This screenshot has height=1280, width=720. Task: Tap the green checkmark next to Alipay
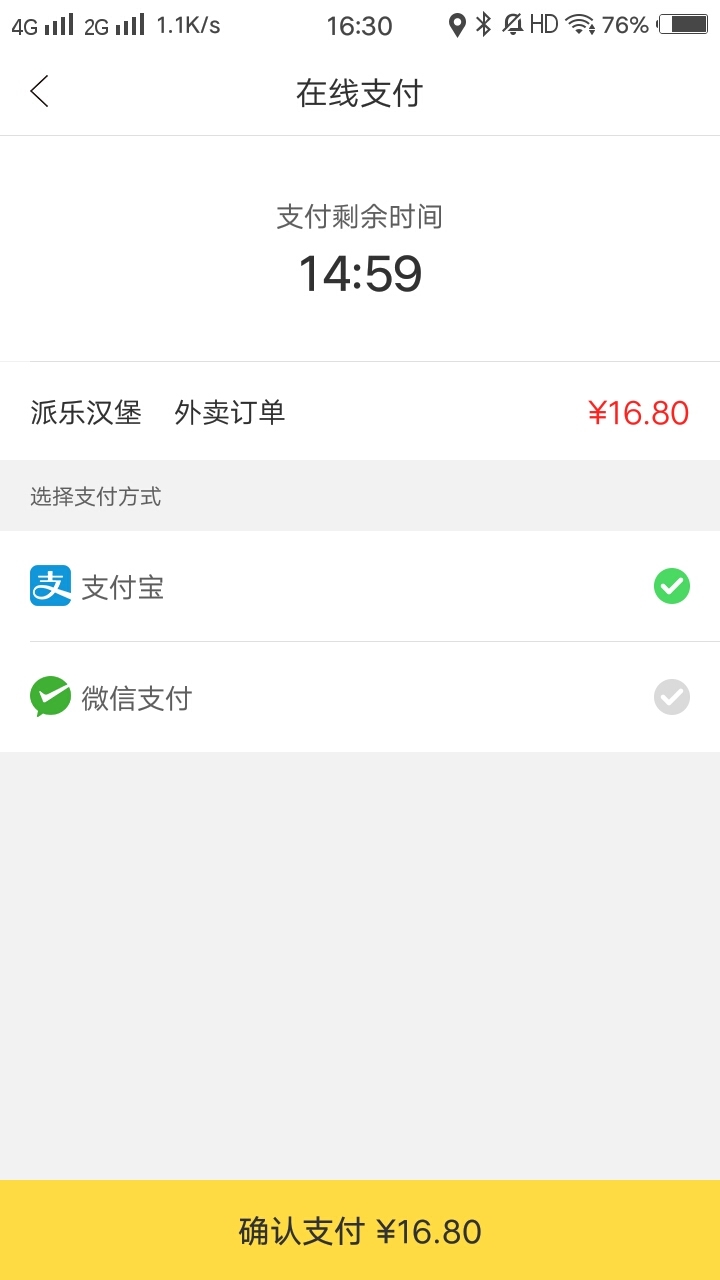click(671, 587)
